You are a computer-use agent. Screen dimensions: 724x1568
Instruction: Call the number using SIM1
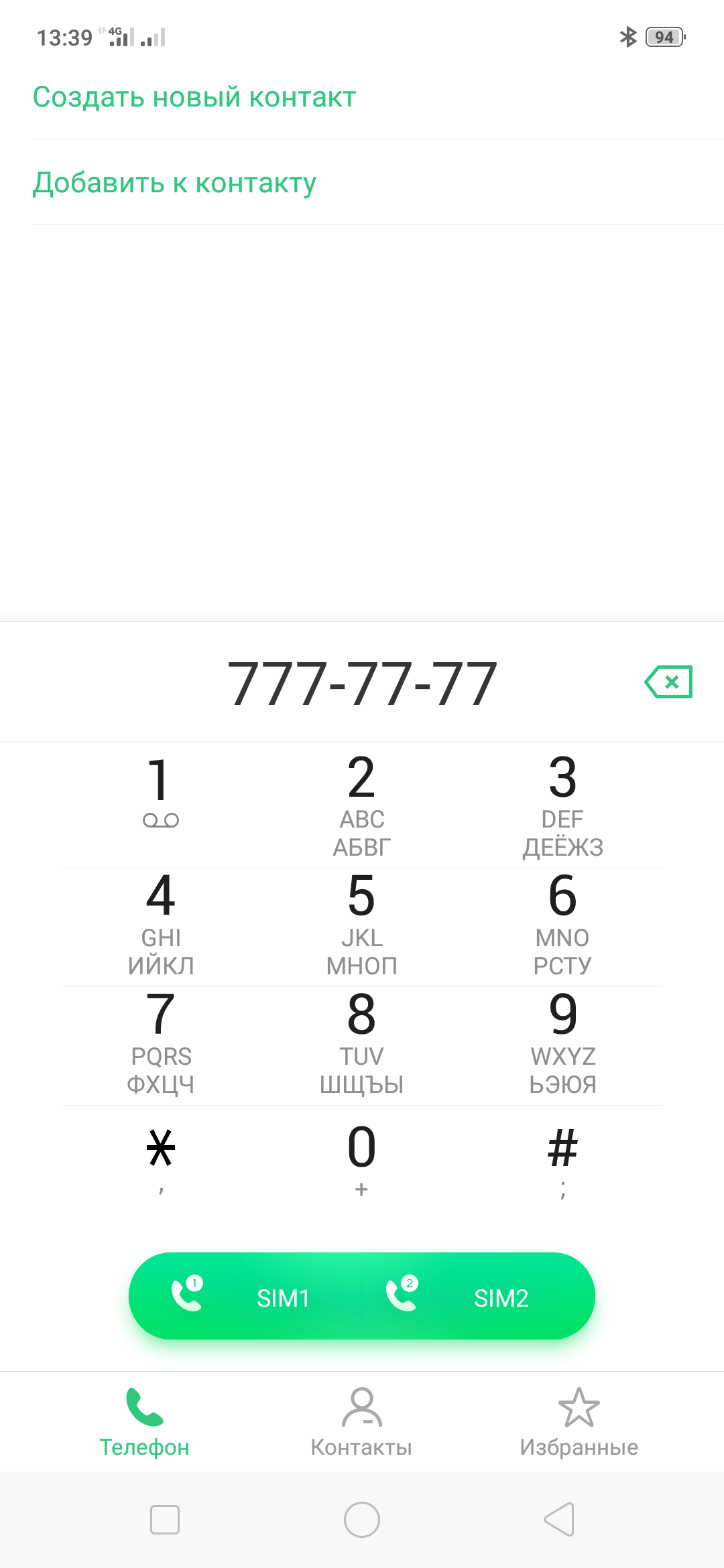tap(245, 1296)
